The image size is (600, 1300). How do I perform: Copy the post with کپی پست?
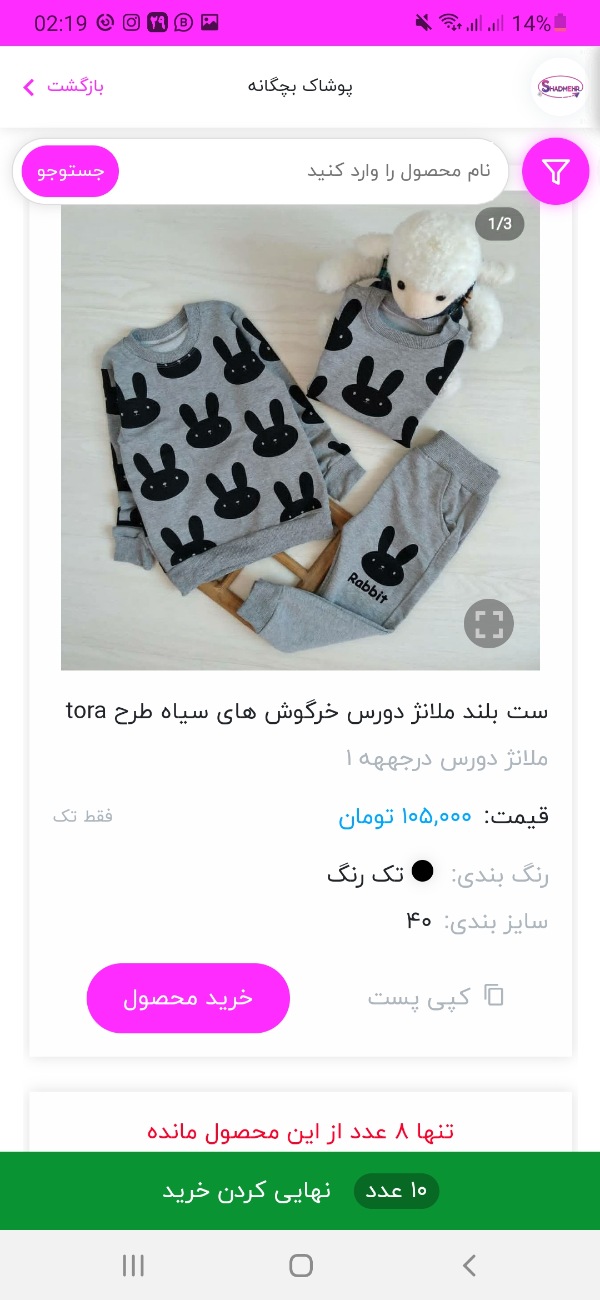pos(436,997)
